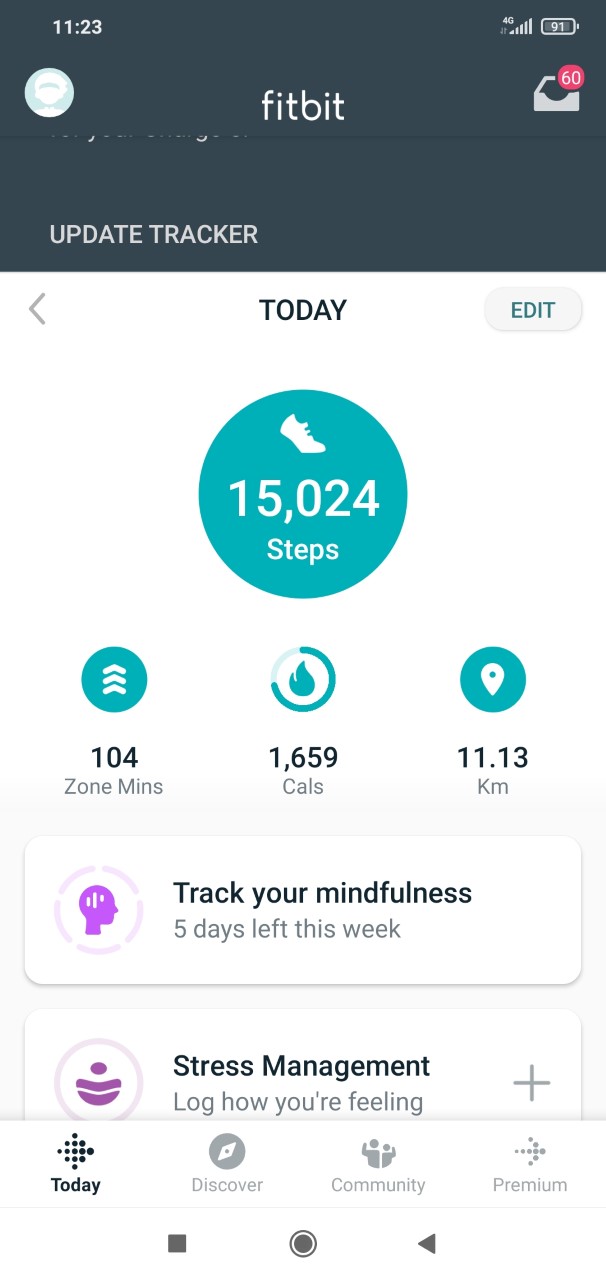Open the Track your mindfulness card

[x=303, y=910]
